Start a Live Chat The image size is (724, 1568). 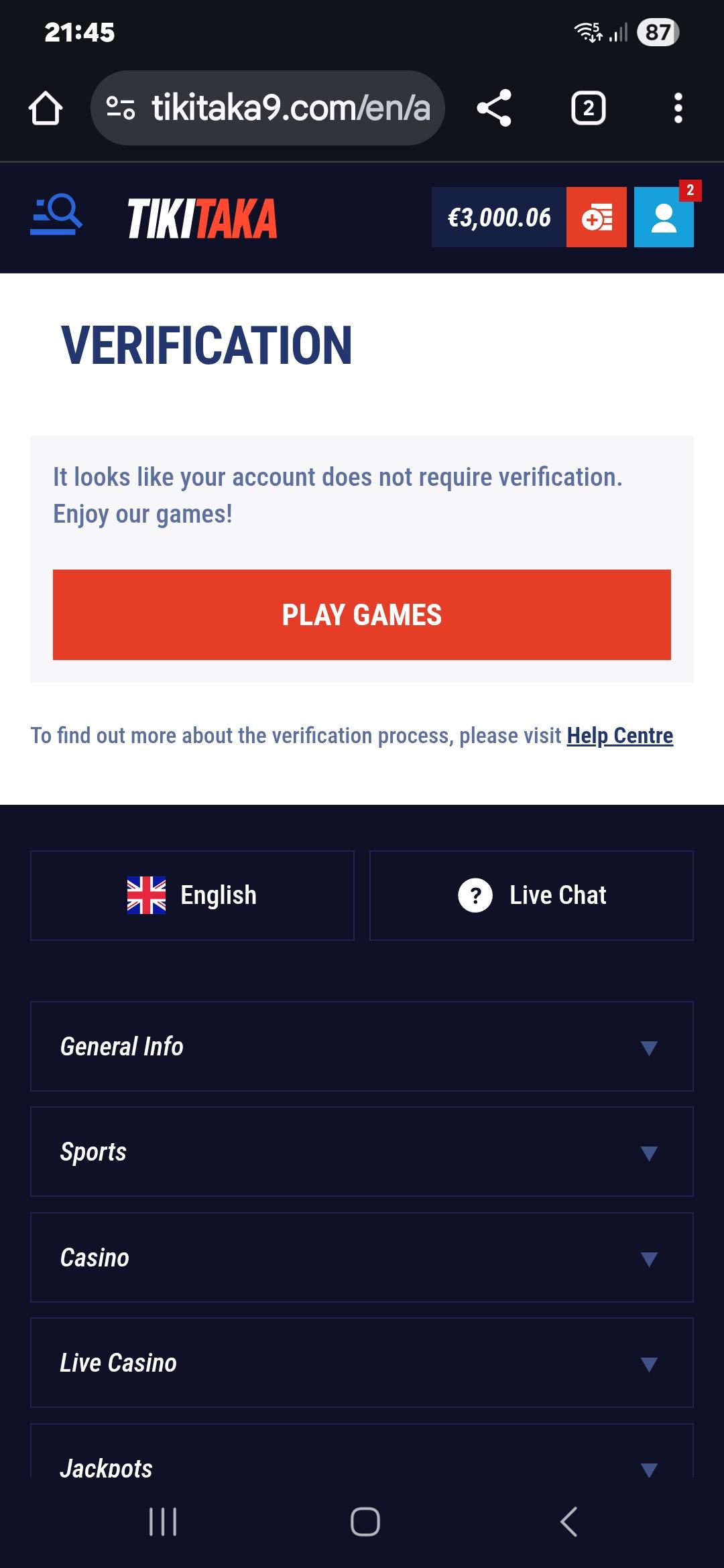[x=532, y=895]
